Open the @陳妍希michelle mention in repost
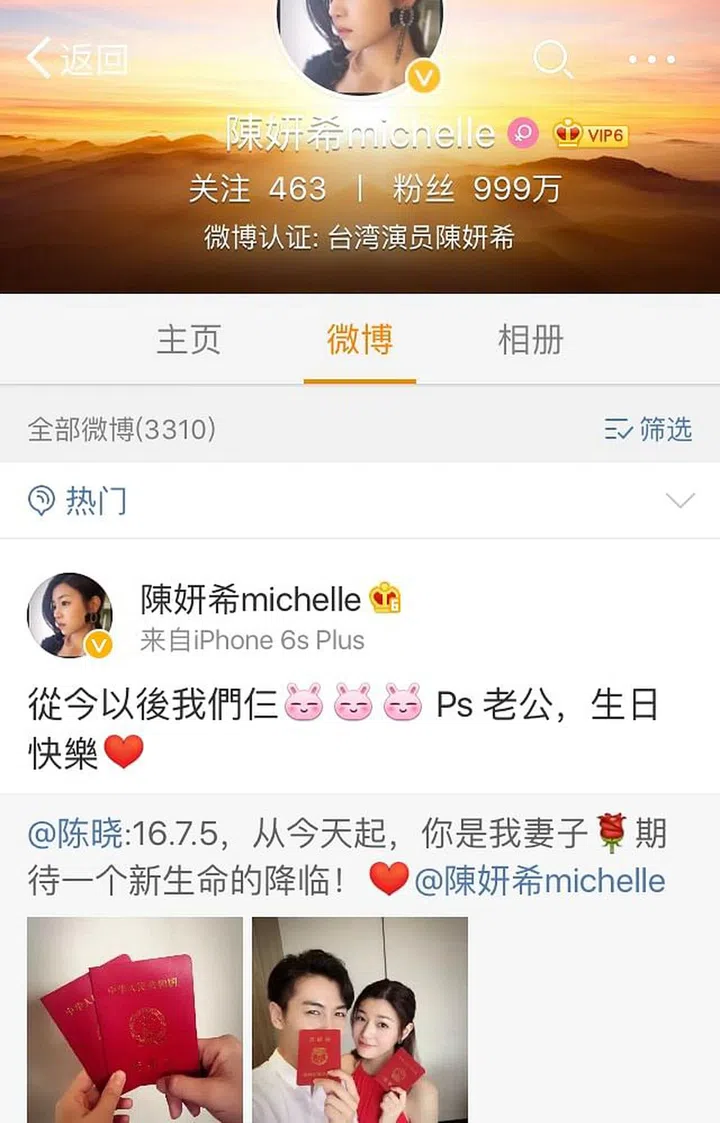 (x=539, y=880)
